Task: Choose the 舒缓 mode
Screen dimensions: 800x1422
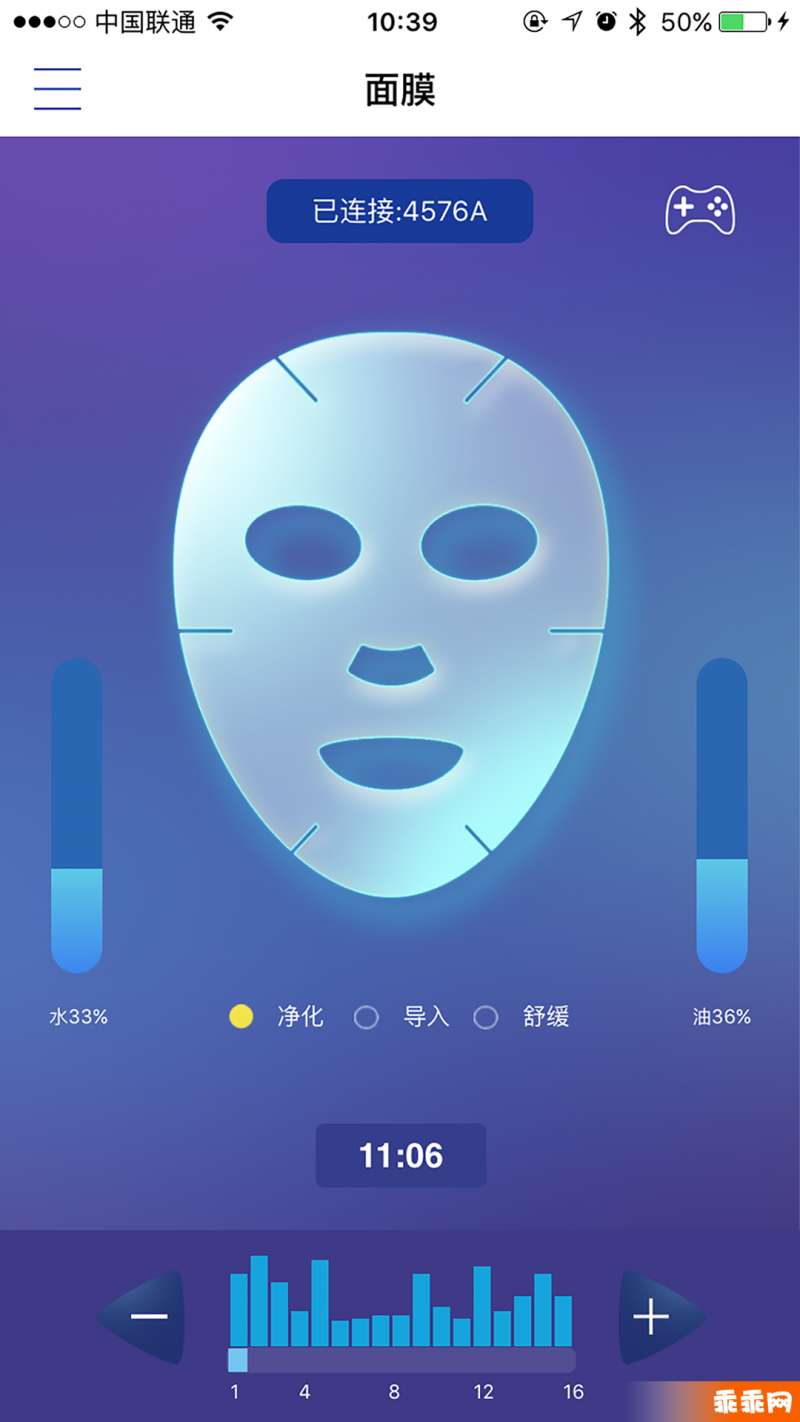Action: tap(486, 1017)
